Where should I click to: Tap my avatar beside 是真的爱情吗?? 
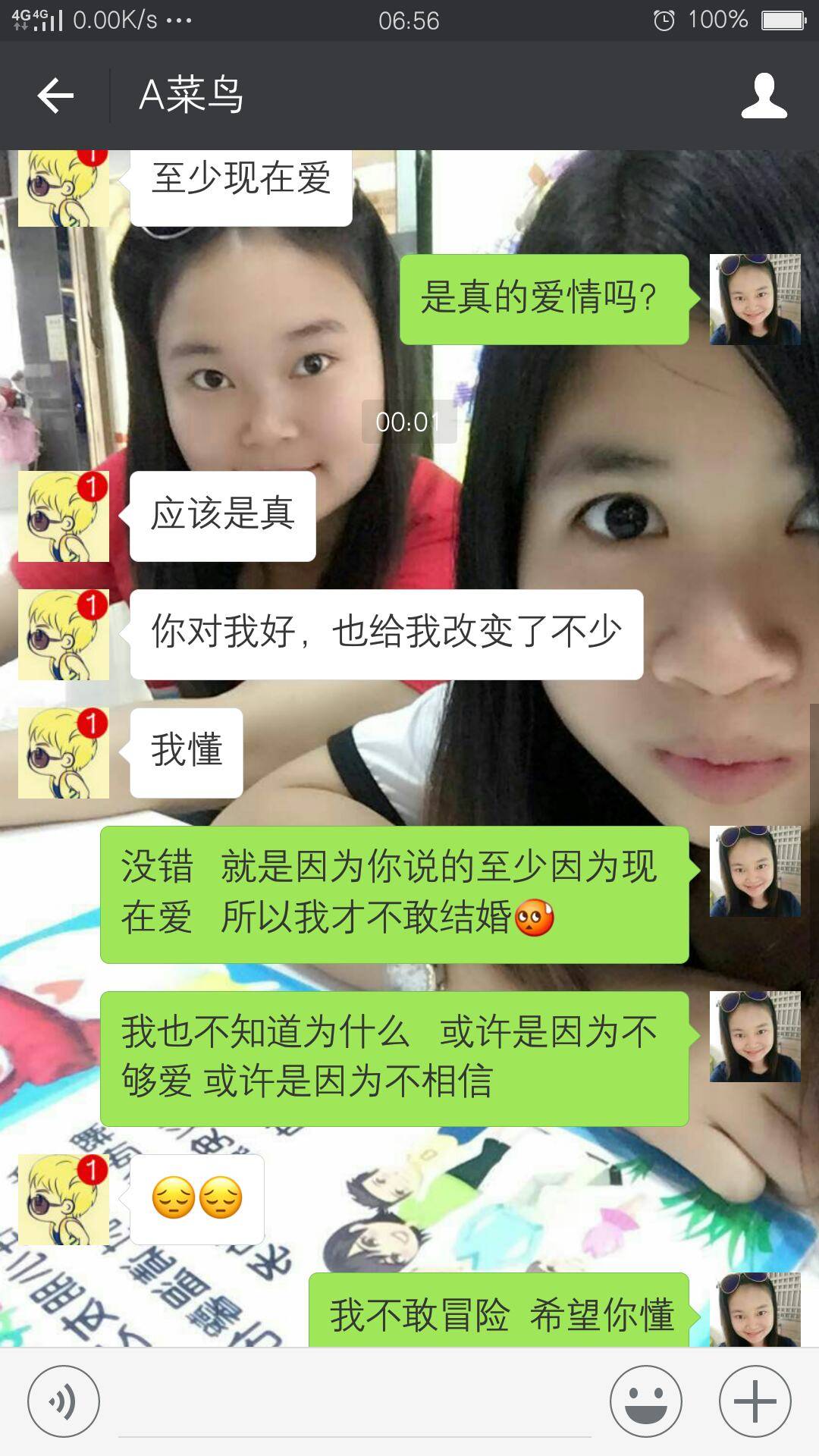tap(755, 300)
